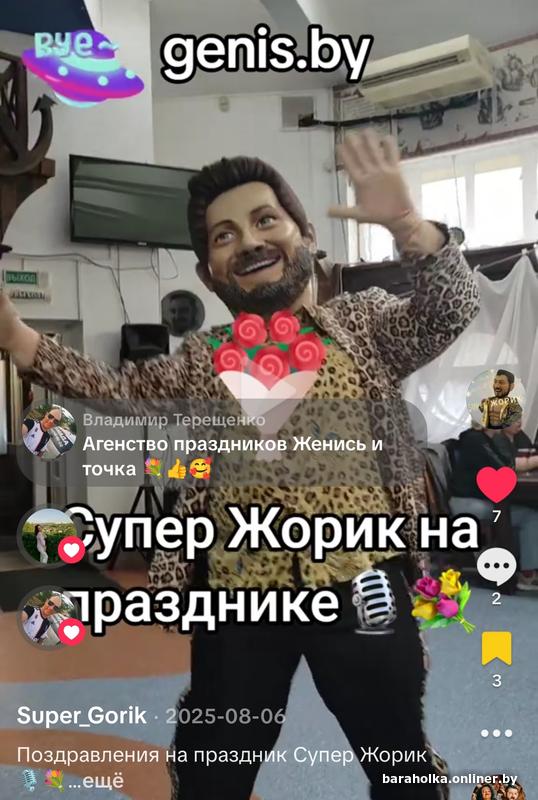538x800 pixels.
Task: Bookmark this video
Action: tap(496, 648)
